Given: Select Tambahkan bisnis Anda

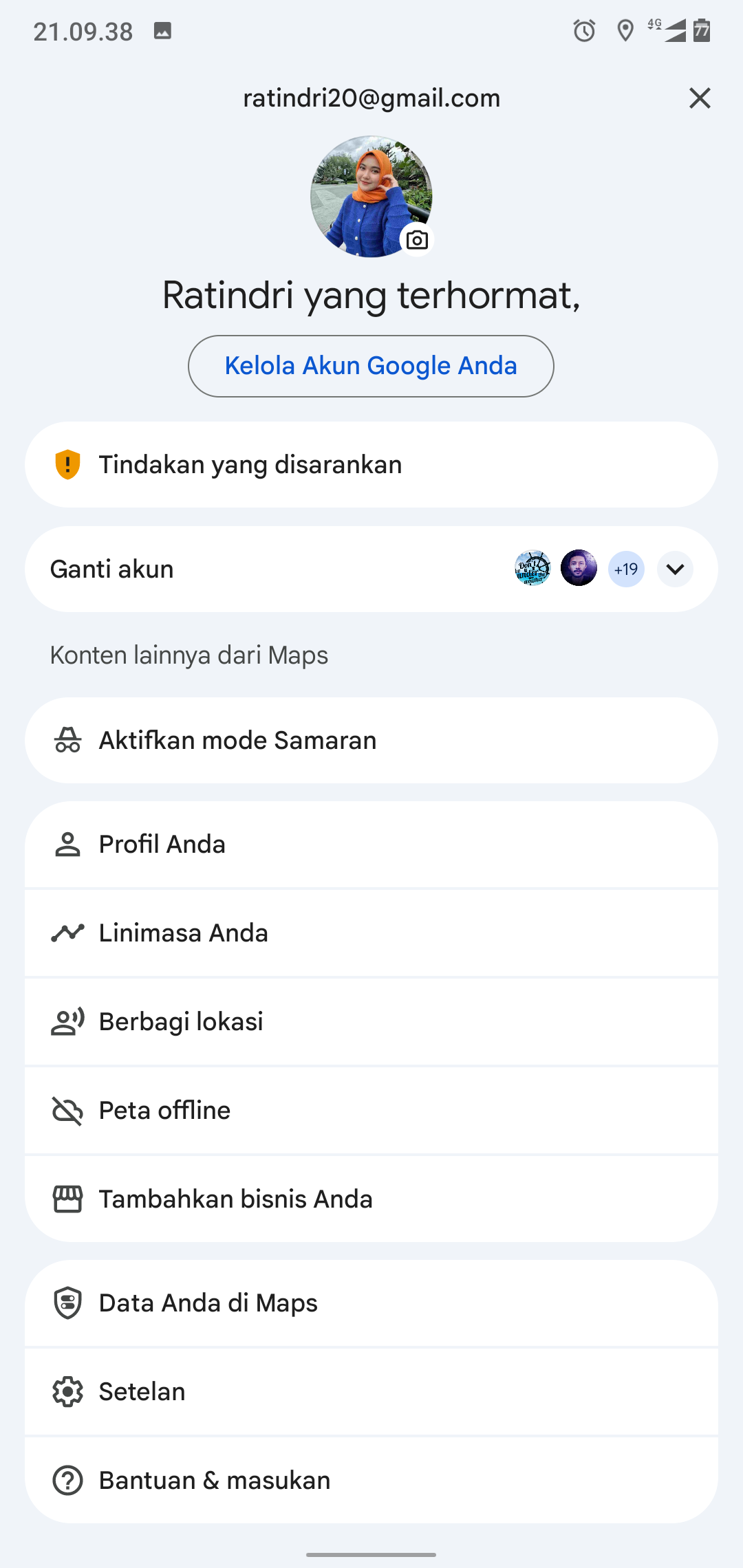Looking at the screenshot, I should point(371,1199).
